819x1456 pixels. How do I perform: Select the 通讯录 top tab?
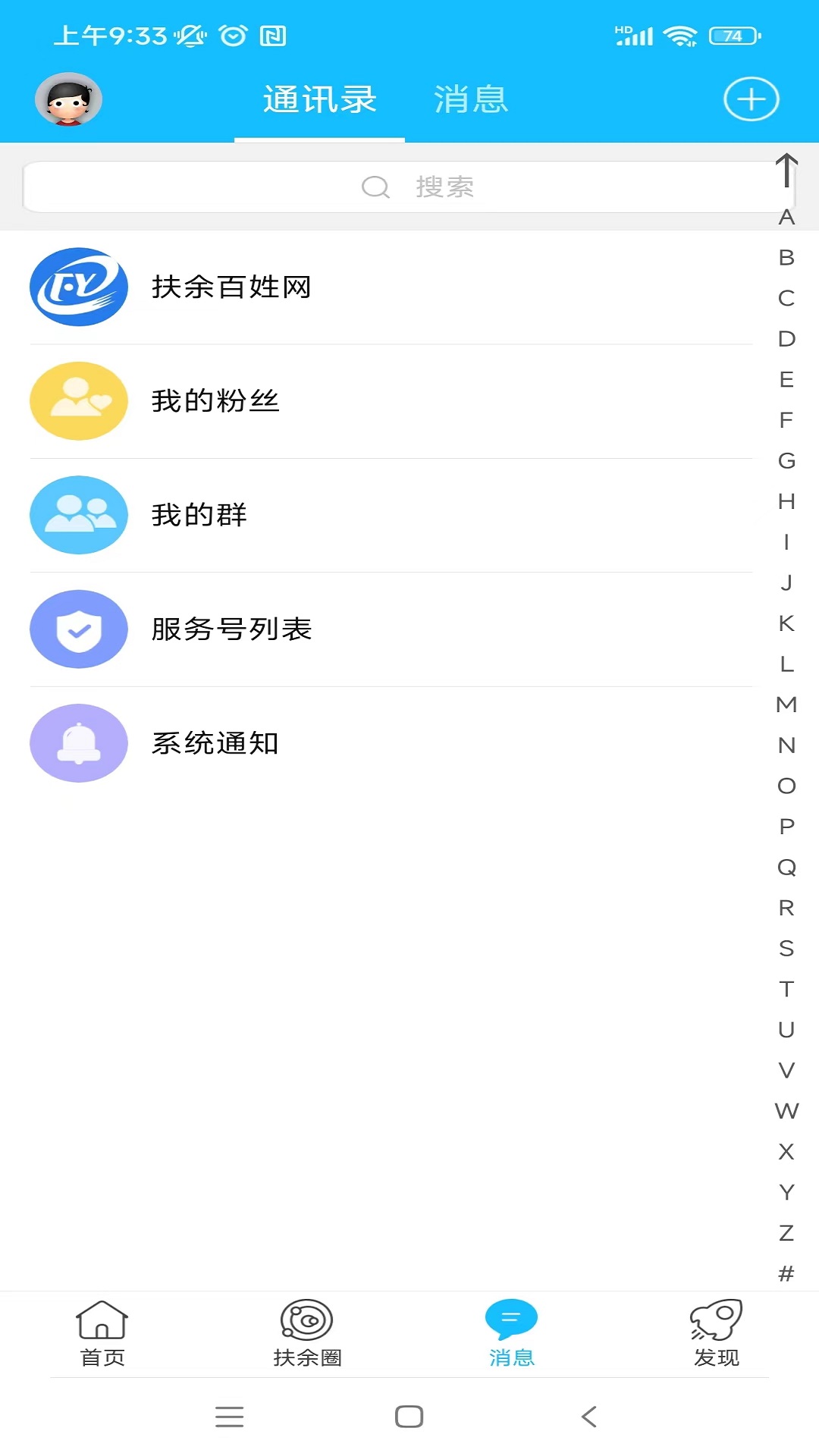pyautogui.click(x=319, y=99)
